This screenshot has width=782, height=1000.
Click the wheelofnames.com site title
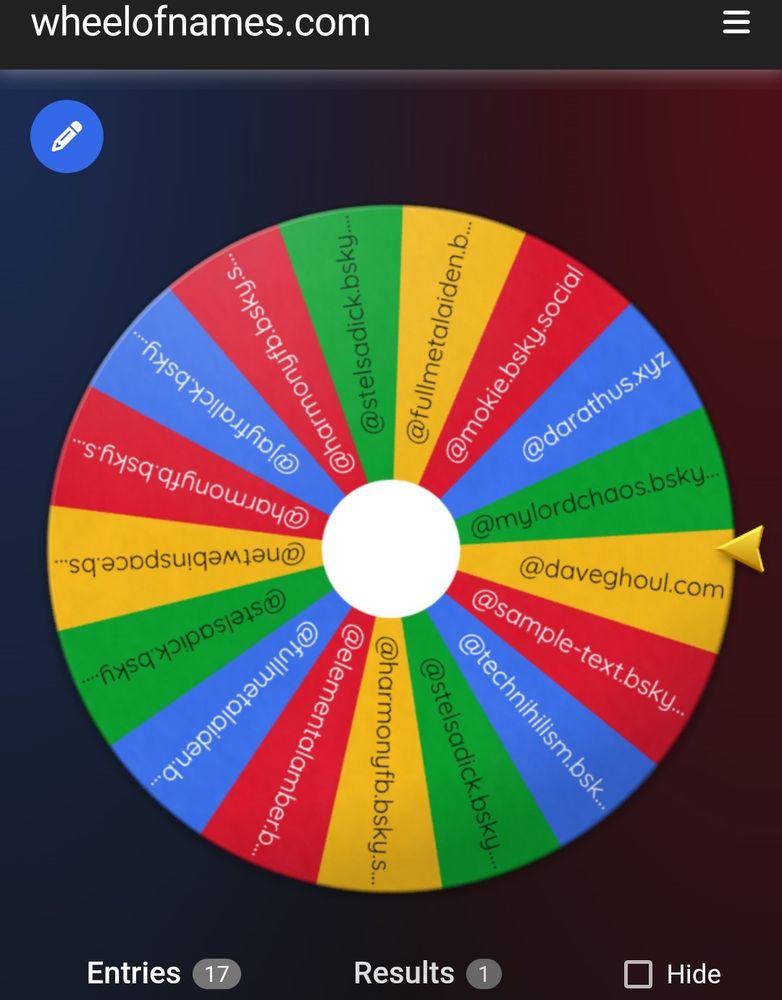tap(200, 23)
